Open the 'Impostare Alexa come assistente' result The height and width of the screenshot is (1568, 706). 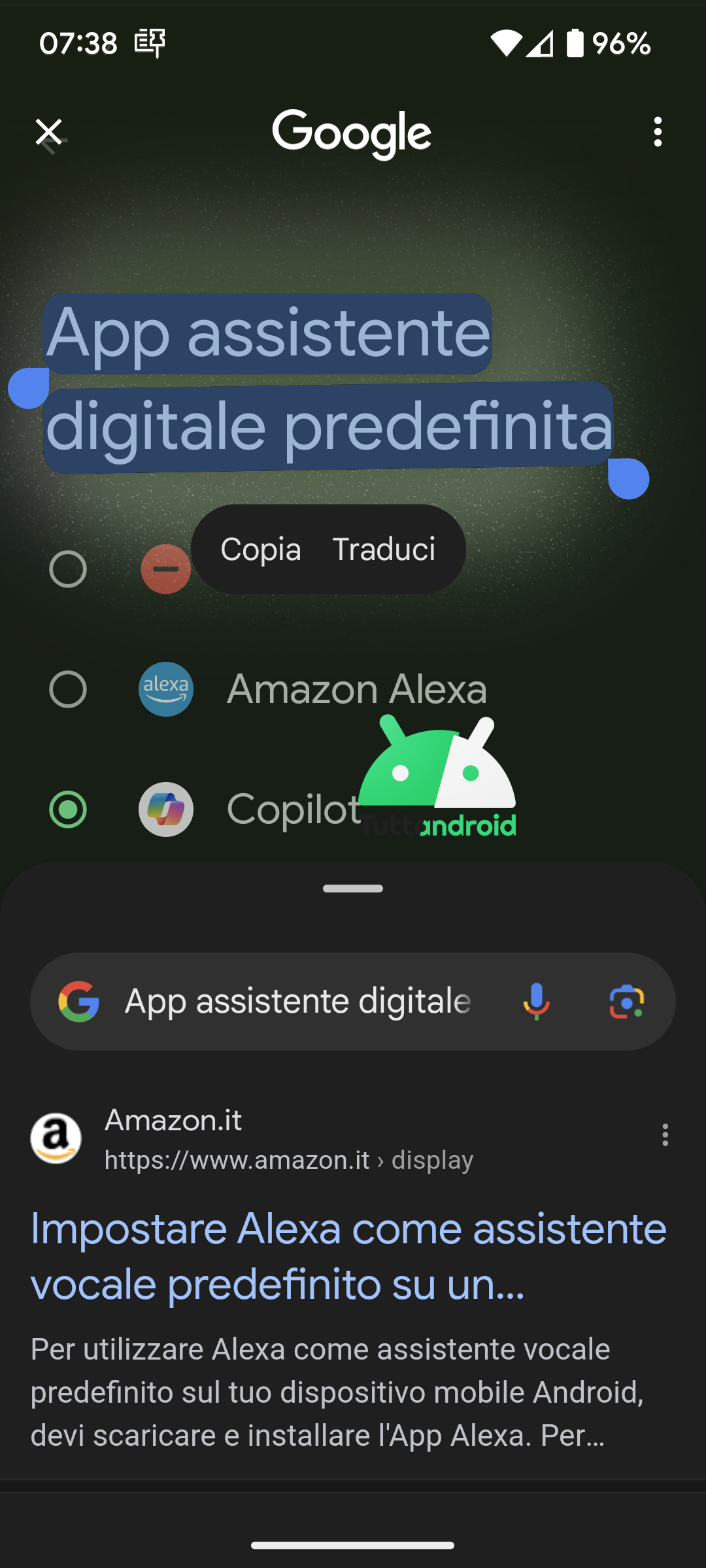coord(348,1256)
